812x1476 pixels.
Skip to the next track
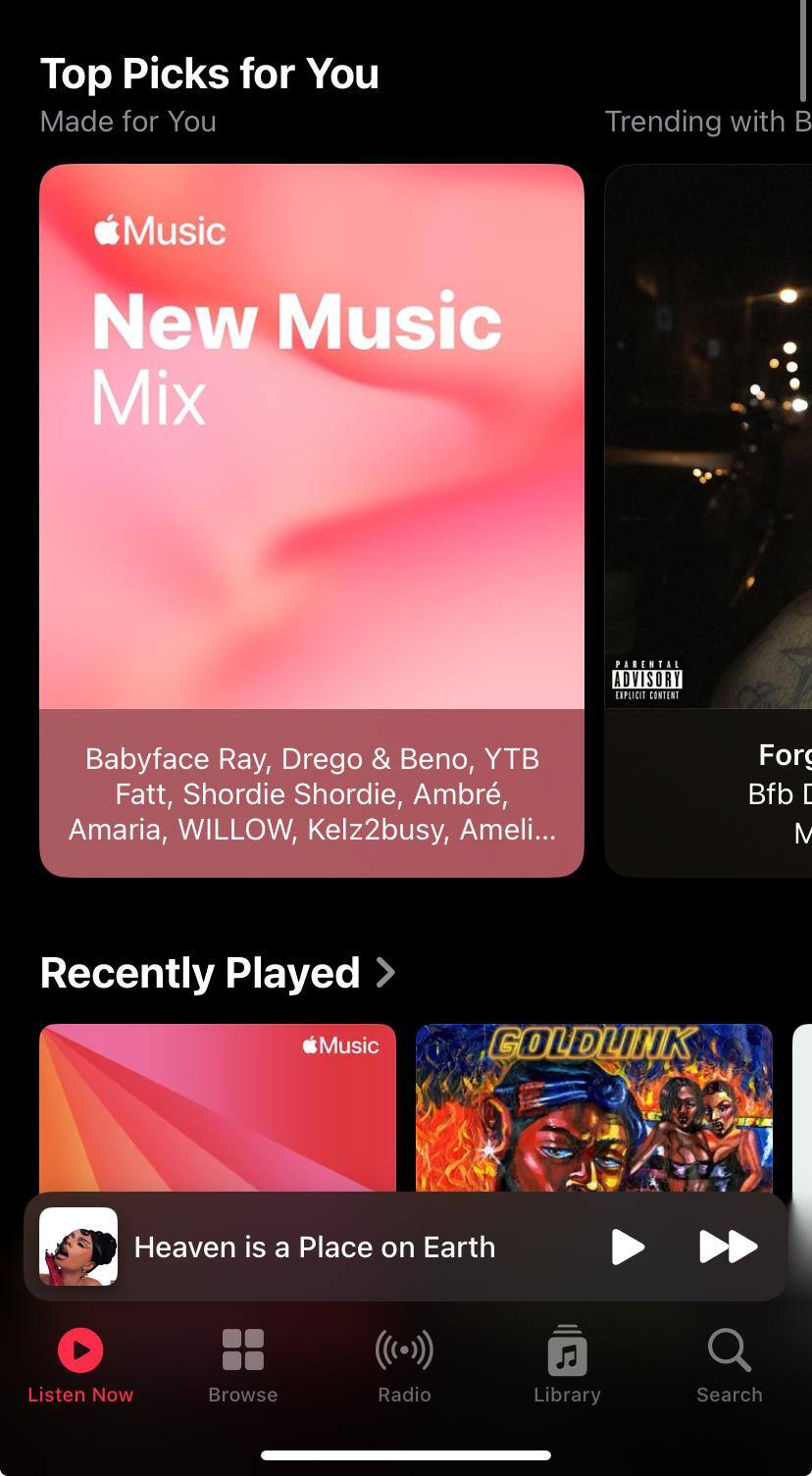coord(728,1247)
